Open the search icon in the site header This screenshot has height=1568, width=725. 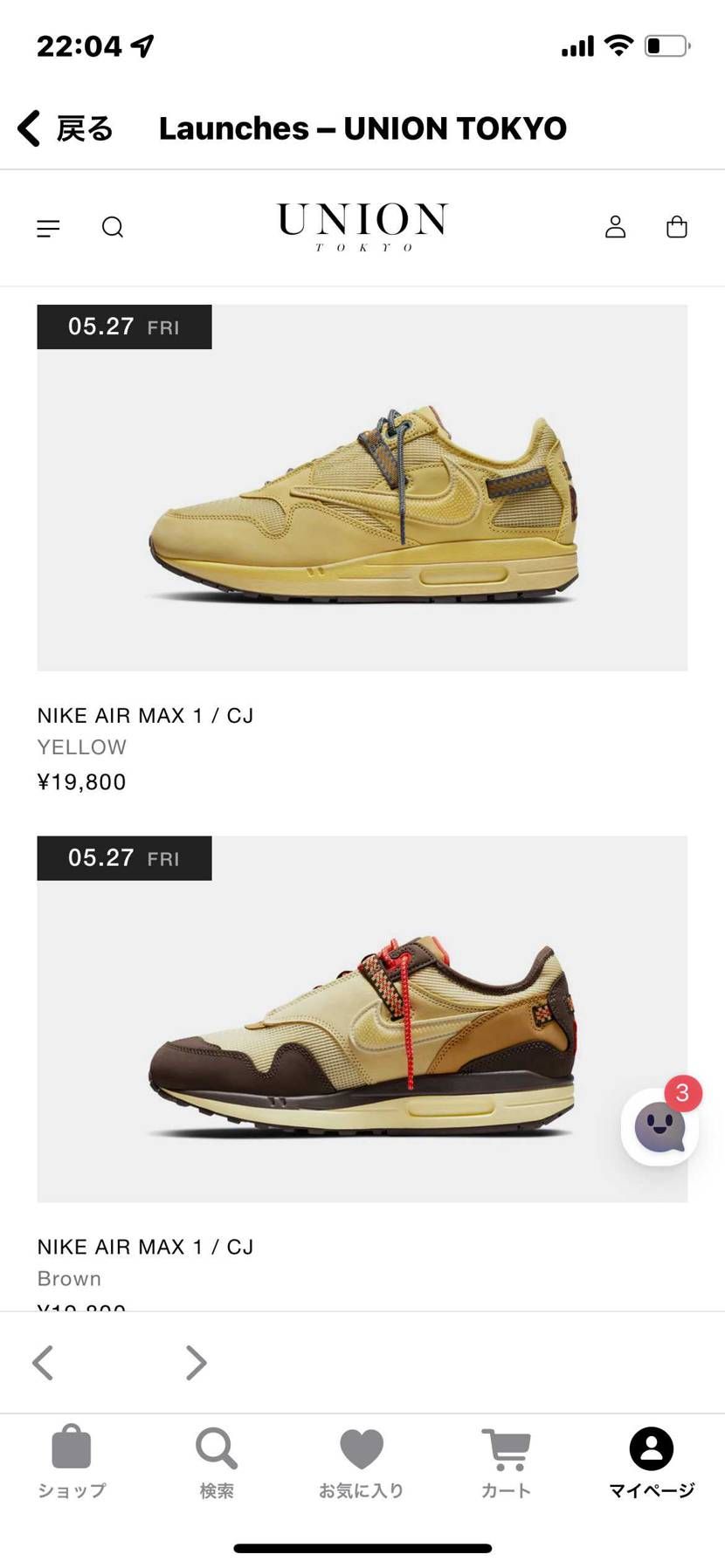tap(113, 228)
